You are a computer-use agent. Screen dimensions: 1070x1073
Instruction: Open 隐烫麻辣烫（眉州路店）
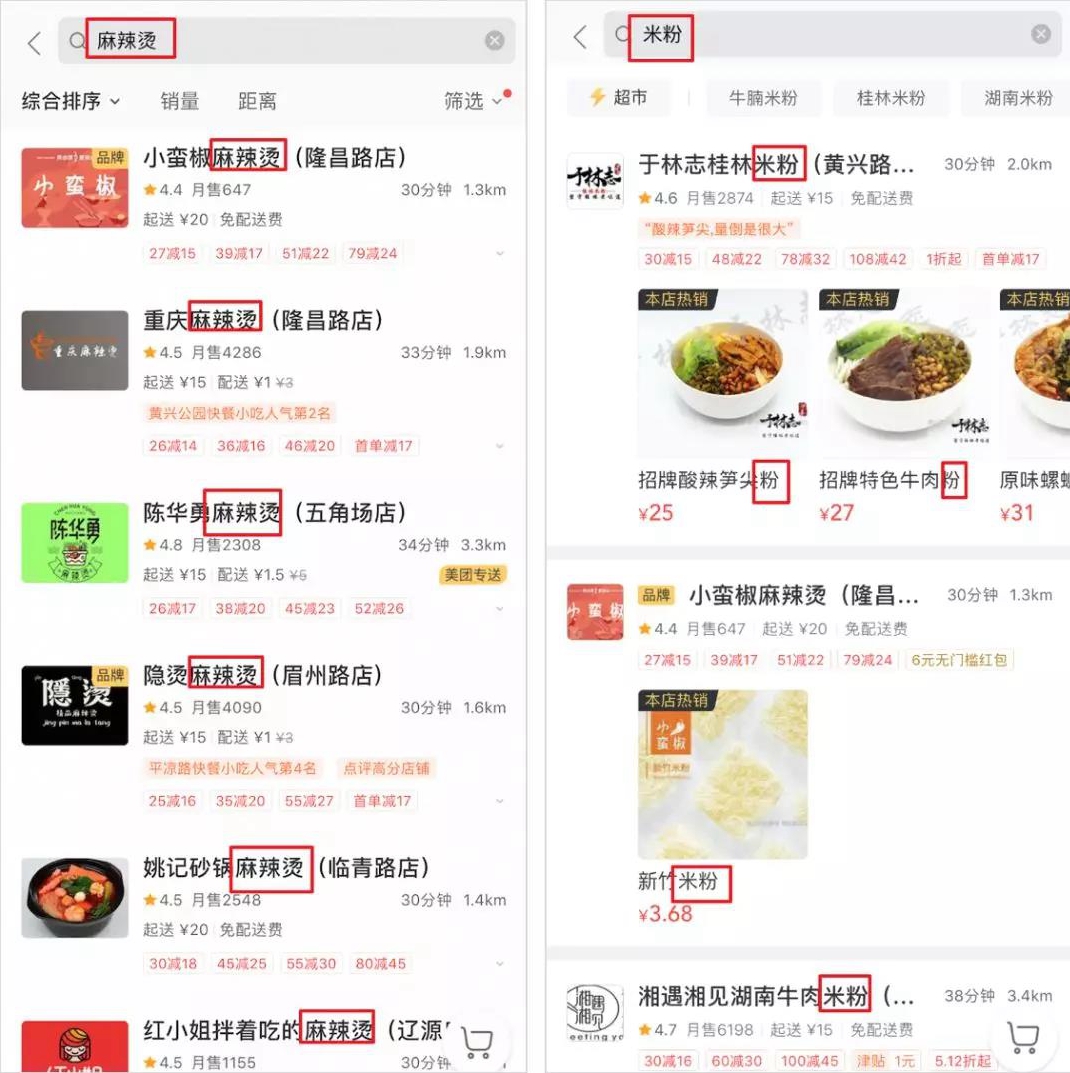[x=264, y=675]
